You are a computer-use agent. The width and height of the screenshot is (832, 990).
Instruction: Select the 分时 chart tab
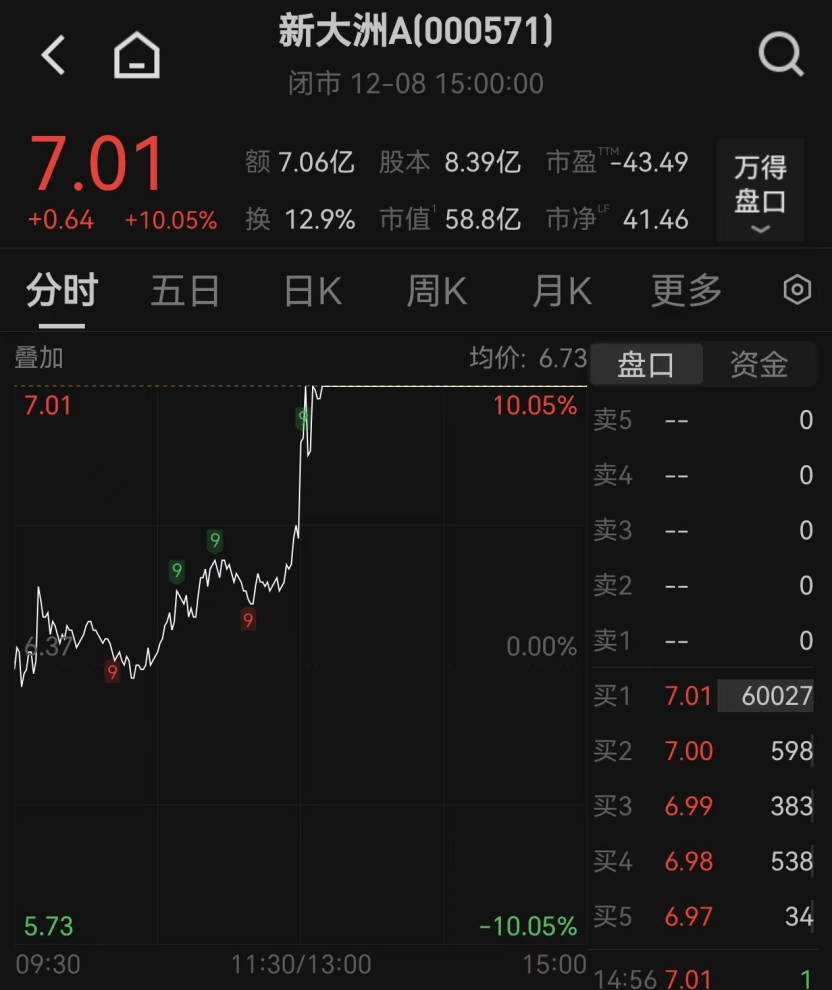(62, 291)
